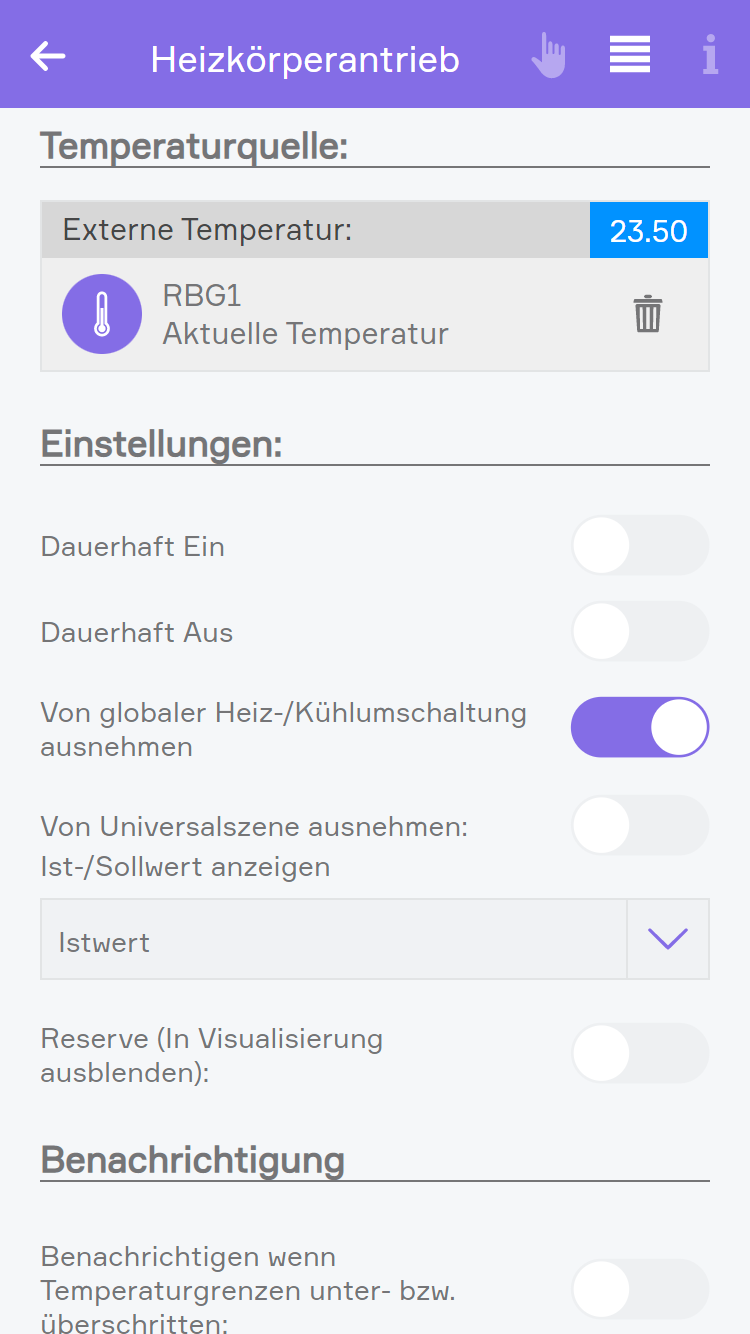Open the list menu icon in header
This screenshot has width=750, height=1334.
point(630,55)
